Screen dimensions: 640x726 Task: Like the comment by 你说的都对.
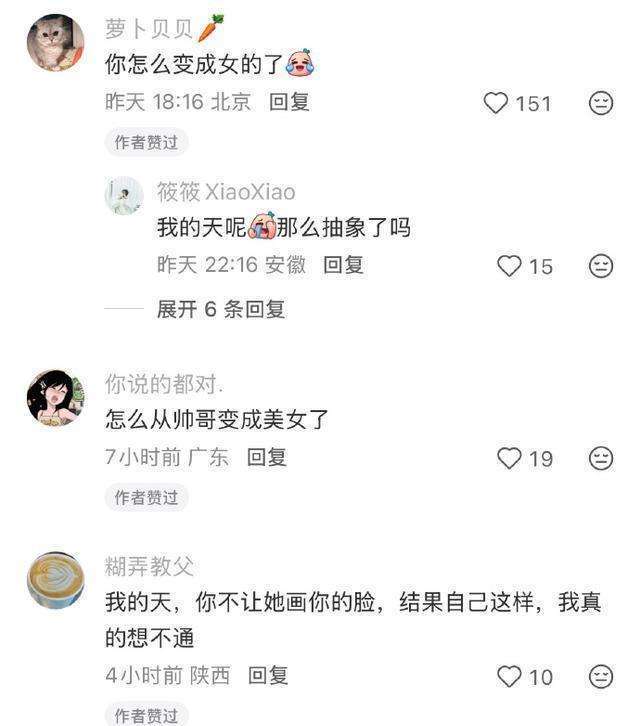(x=510, y=458)
